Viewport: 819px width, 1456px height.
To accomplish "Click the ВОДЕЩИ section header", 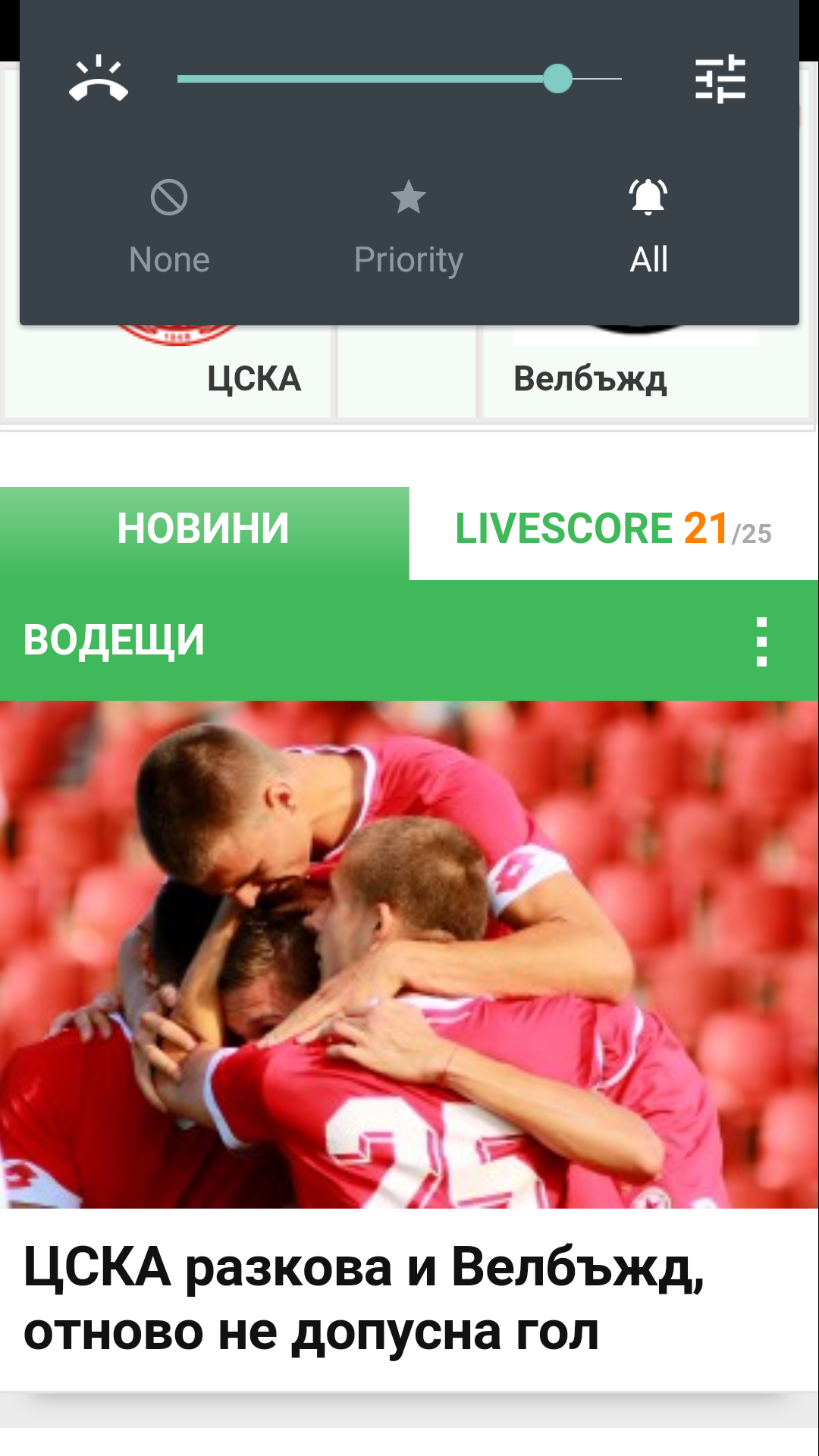I will coord(112,639).
